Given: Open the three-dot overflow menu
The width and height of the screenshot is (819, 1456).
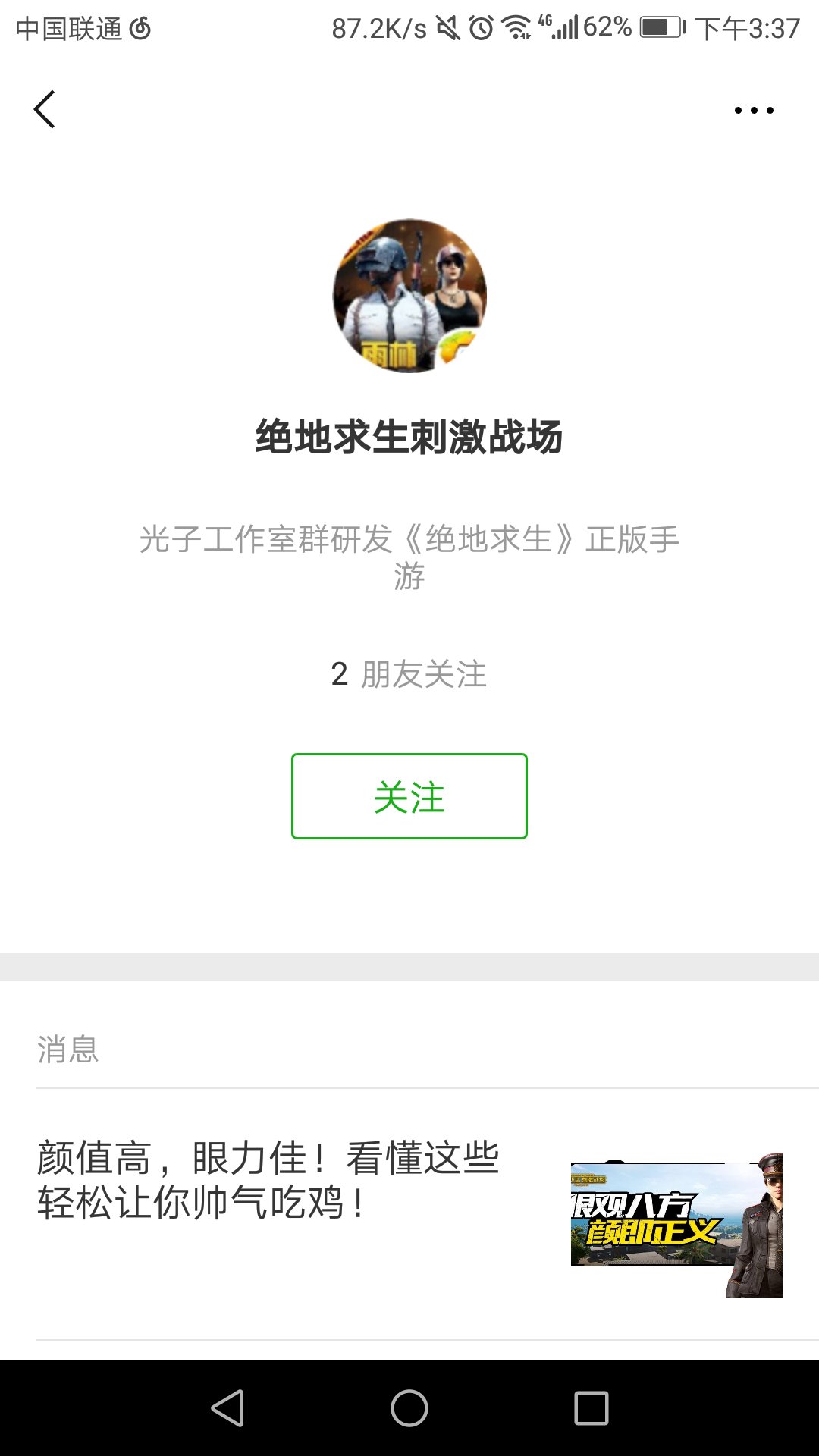Looking at the screenshot, I should click(x=754, y=111).
